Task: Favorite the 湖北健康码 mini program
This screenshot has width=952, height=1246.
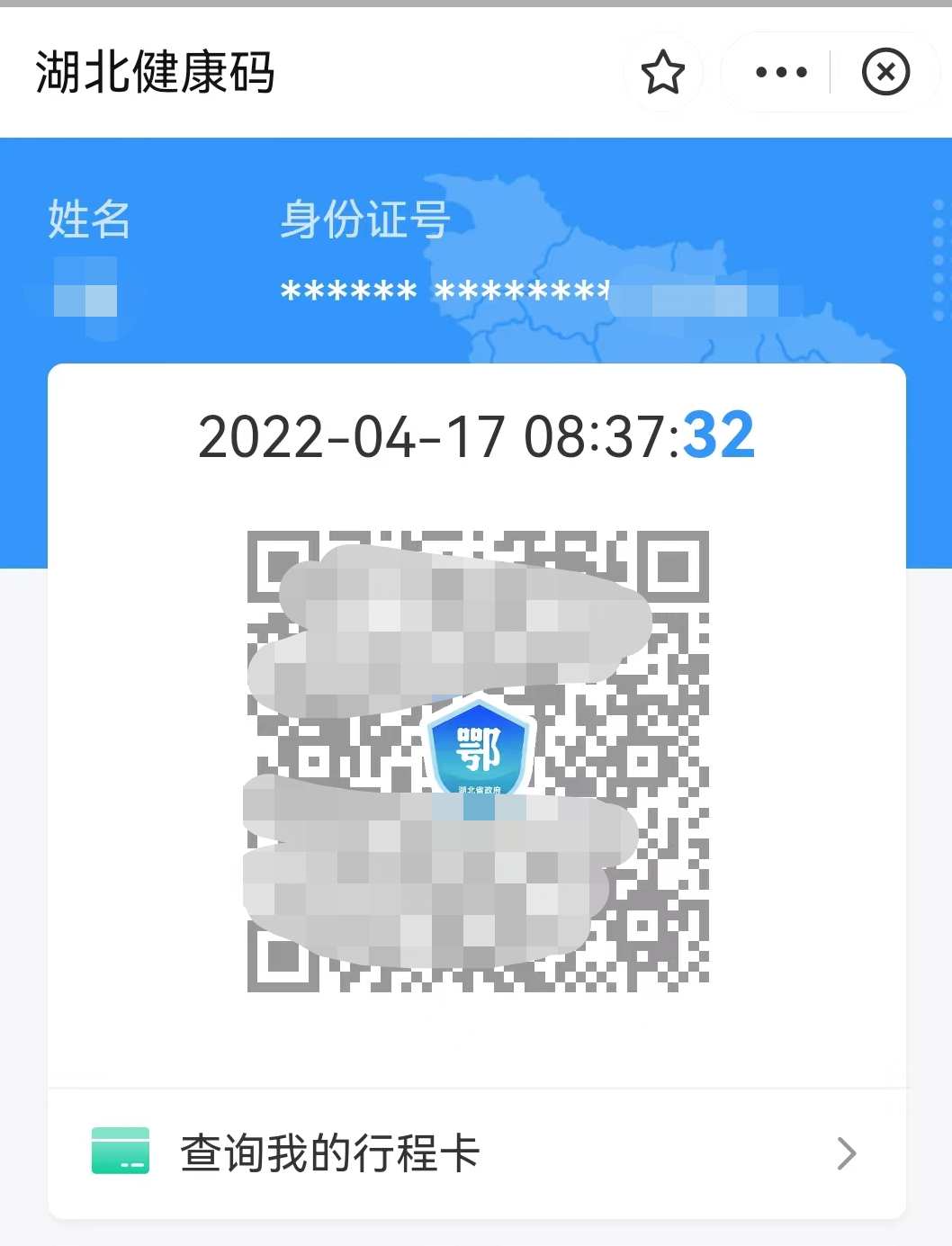Action: pos(663,73)
